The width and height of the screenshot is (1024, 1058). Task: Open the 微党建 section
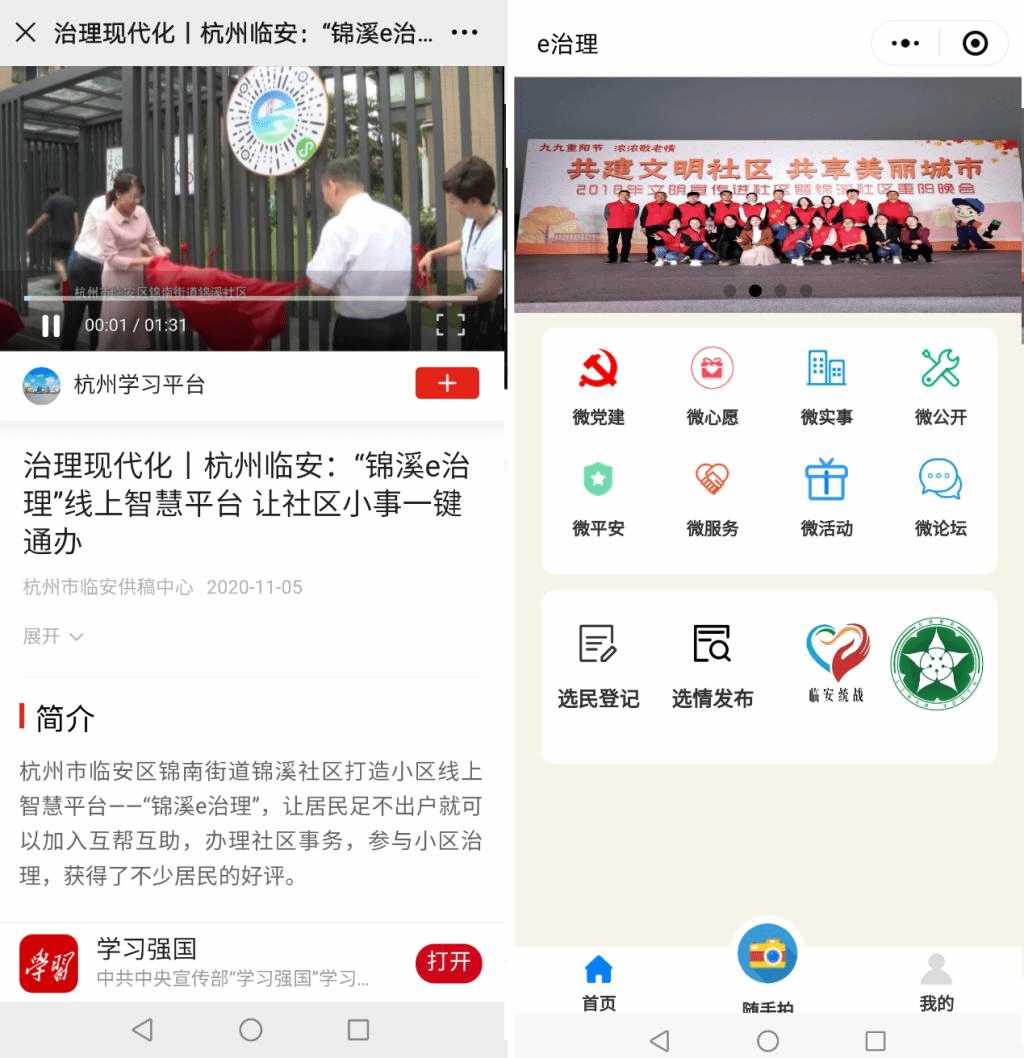coord(598,386)
